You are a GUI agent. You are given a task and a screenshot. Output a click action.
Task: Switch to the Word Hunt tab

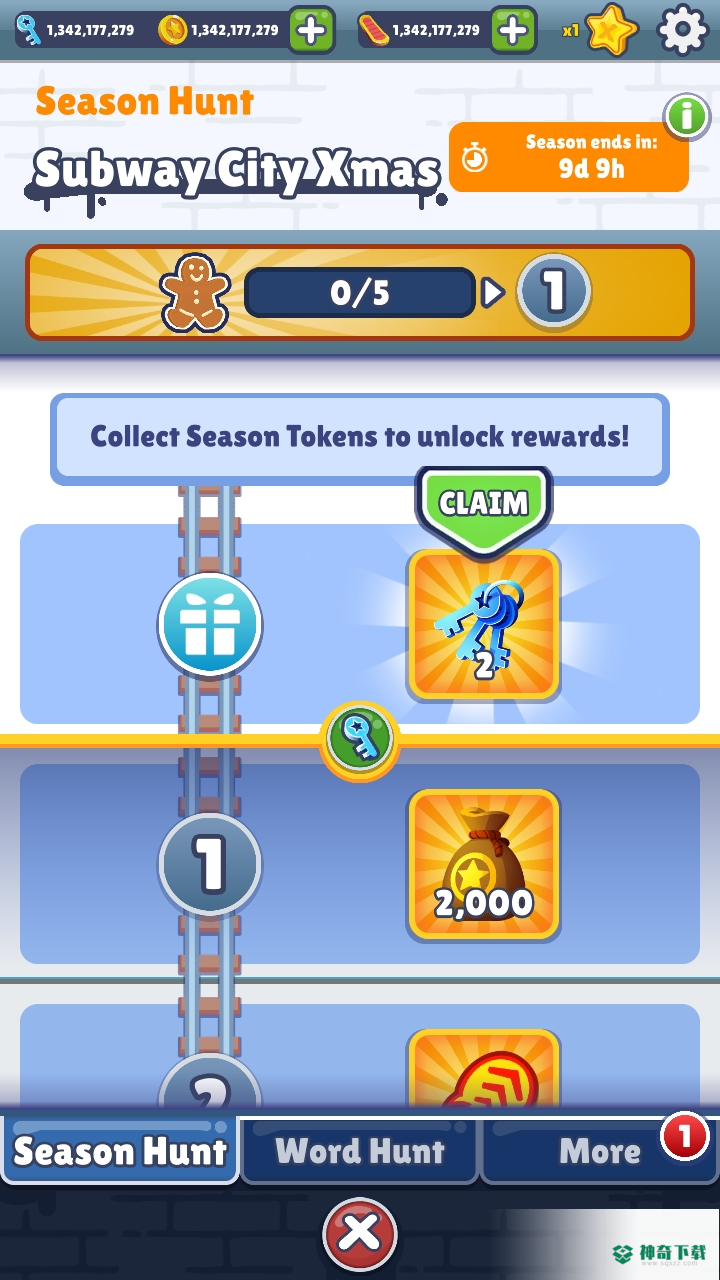(x=360, y=1151)
